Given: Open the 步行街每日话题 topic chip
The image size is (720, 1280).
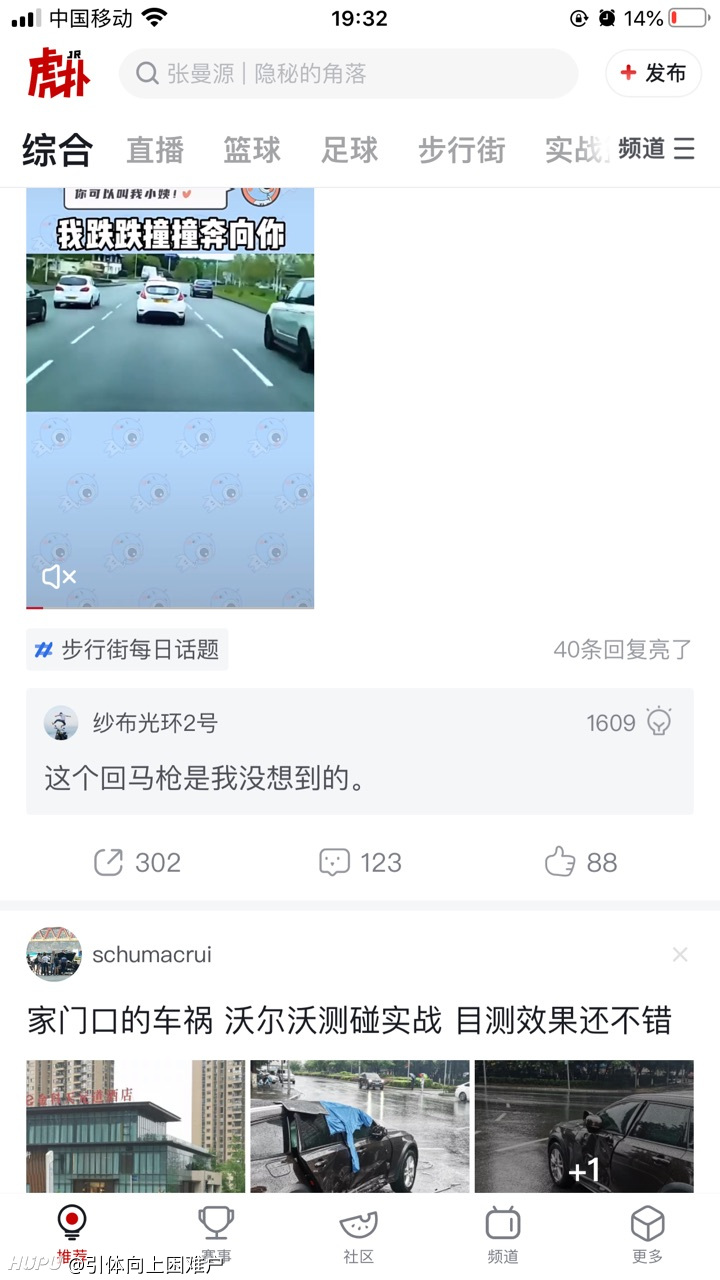Looking at the screenshot, I should (x=127, y=650).
